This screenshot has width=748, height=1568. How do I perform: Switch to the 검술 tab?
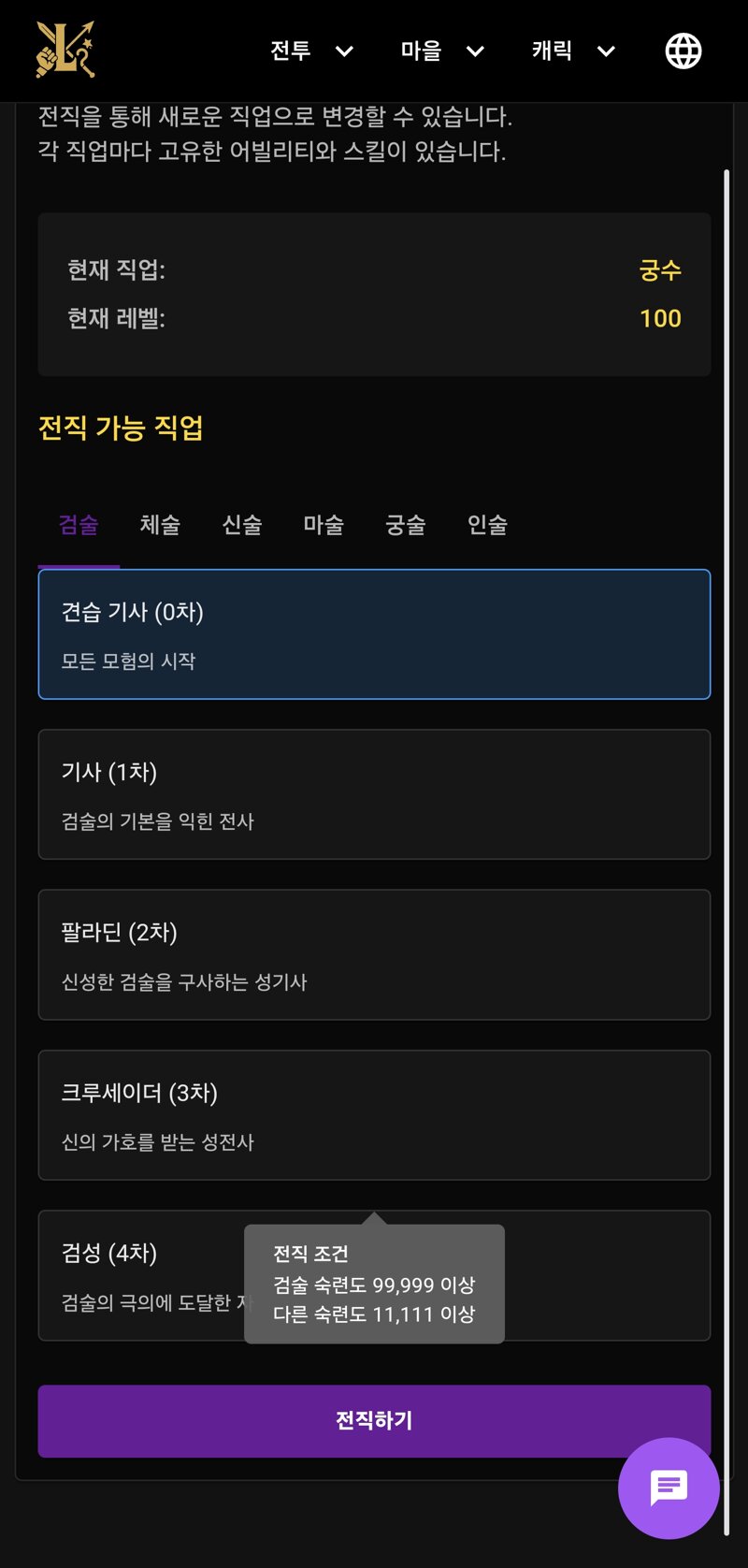[79, 525]
